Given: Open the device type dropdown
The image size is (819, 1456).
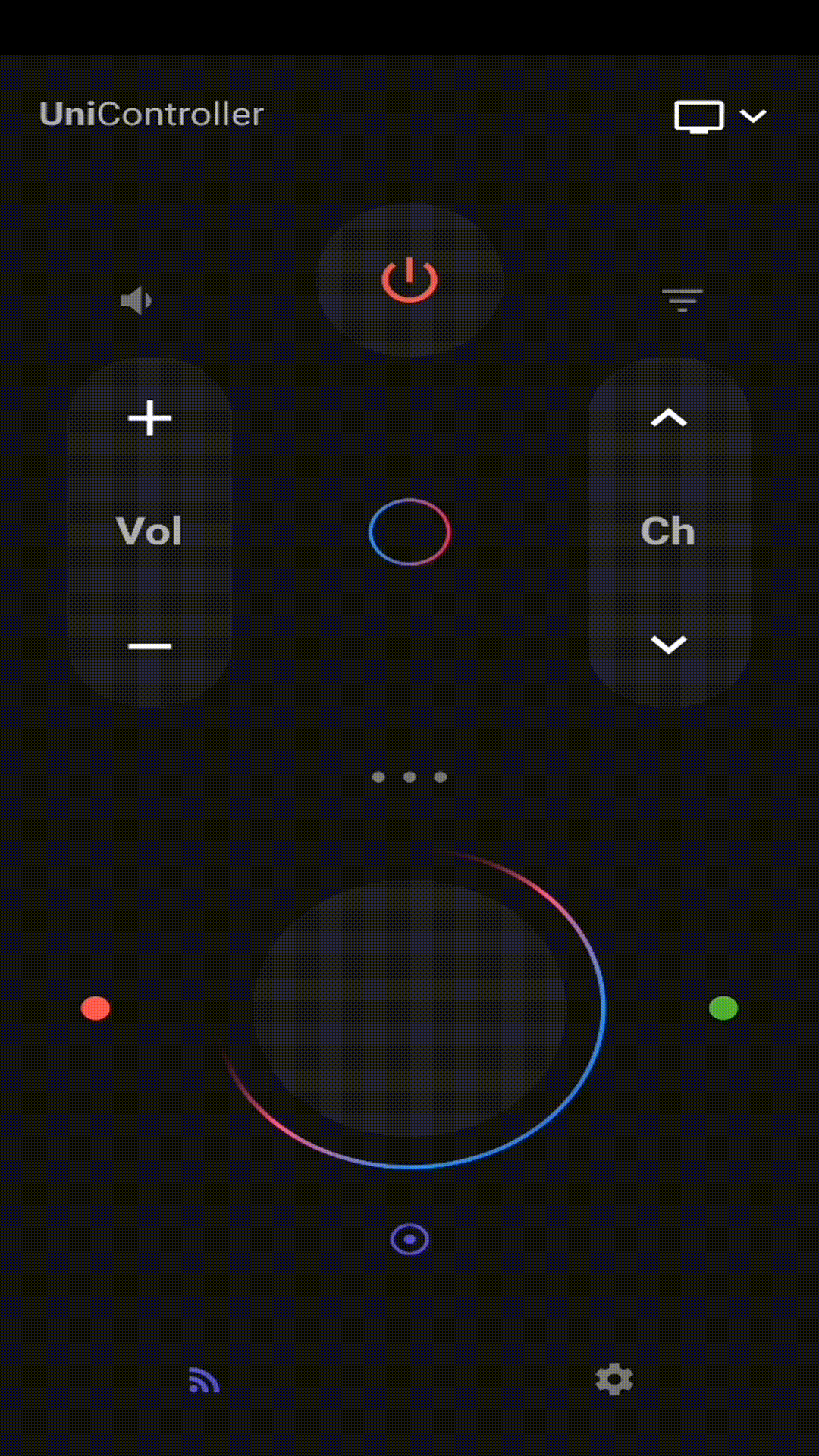Looking at the screenshot, I should coord(720,116).
